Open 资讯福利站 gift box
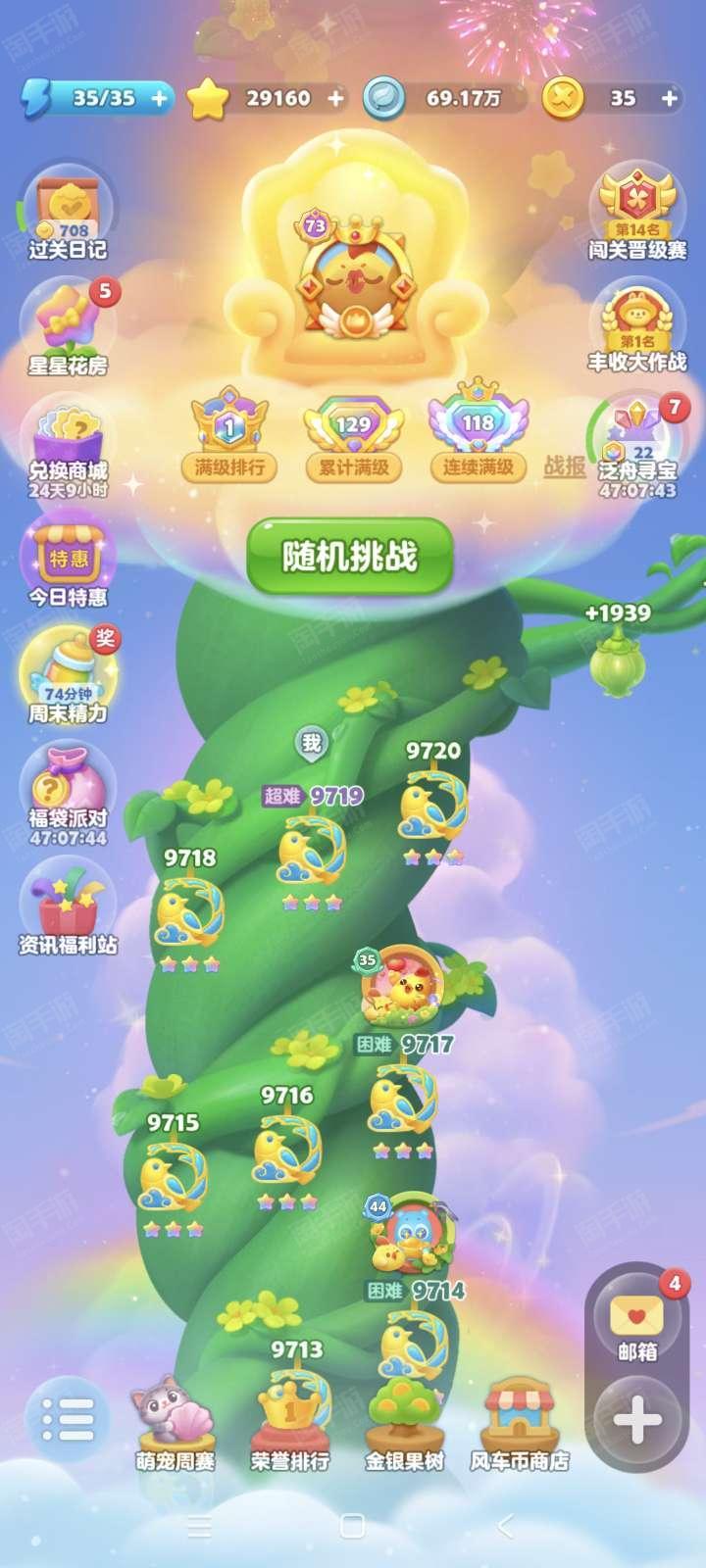This screenshot has height=1568, width=706. (67, 906)
